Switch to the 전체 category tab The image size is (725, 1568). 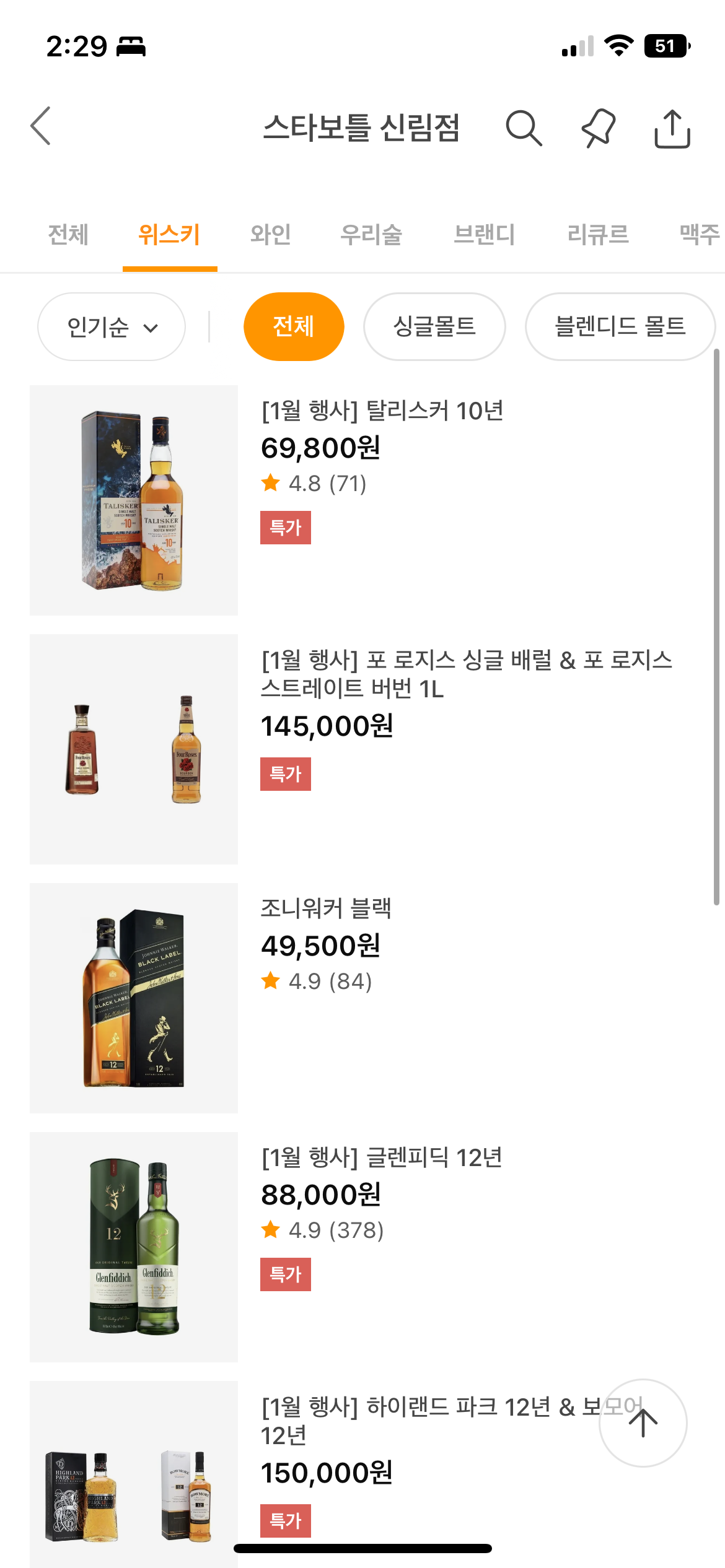[68, 235]
